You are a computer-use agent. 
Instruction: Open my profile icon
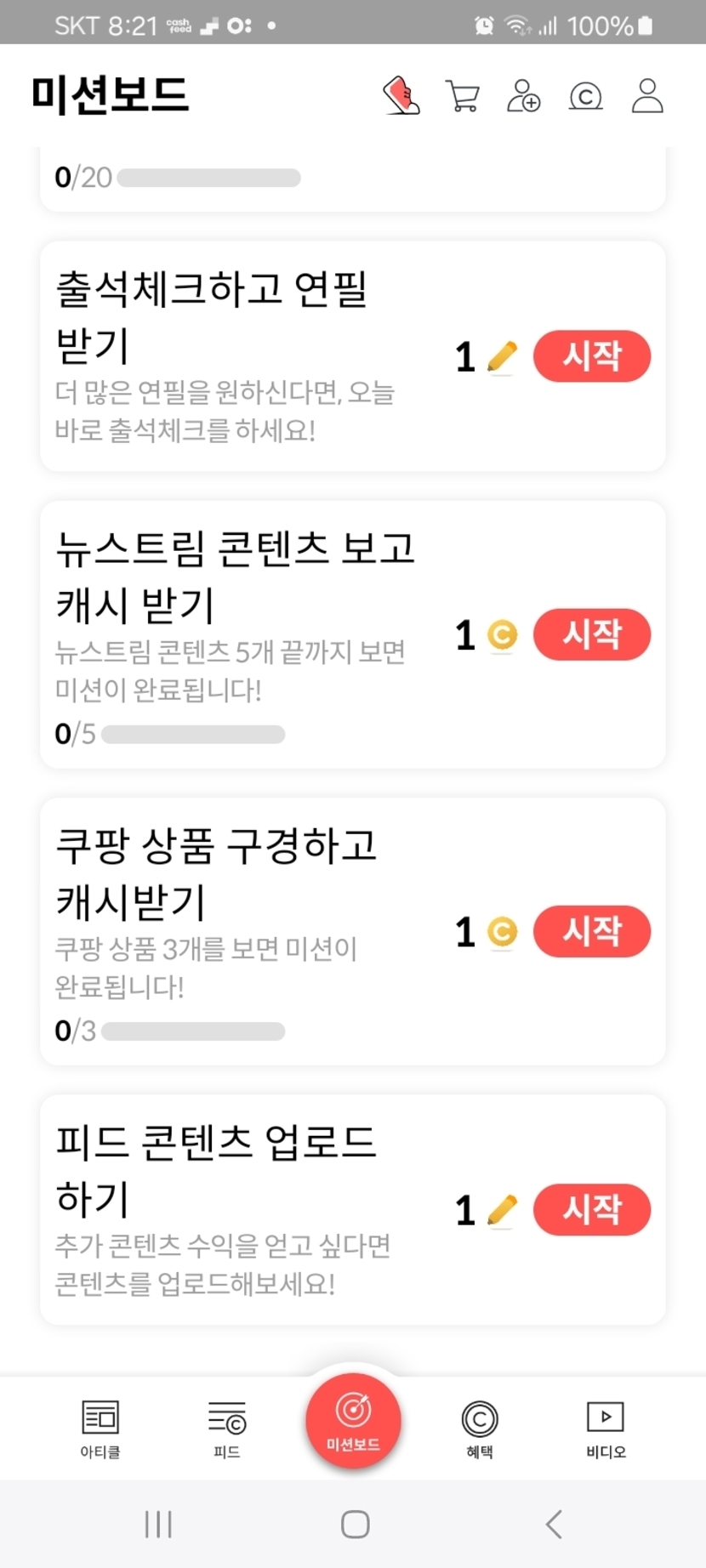pos(647,96)
